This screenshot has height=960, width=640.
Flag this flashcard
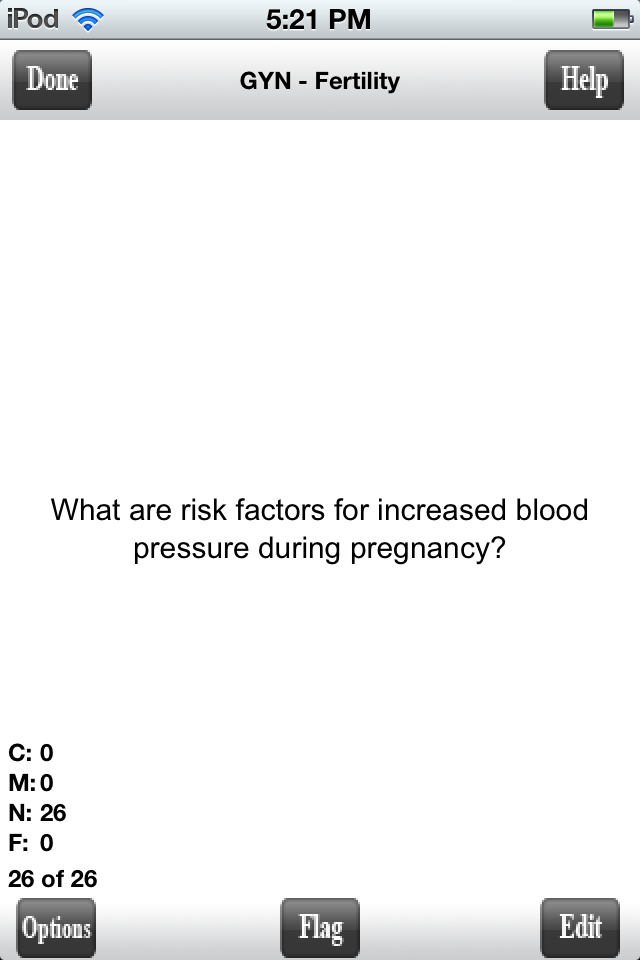320,928
